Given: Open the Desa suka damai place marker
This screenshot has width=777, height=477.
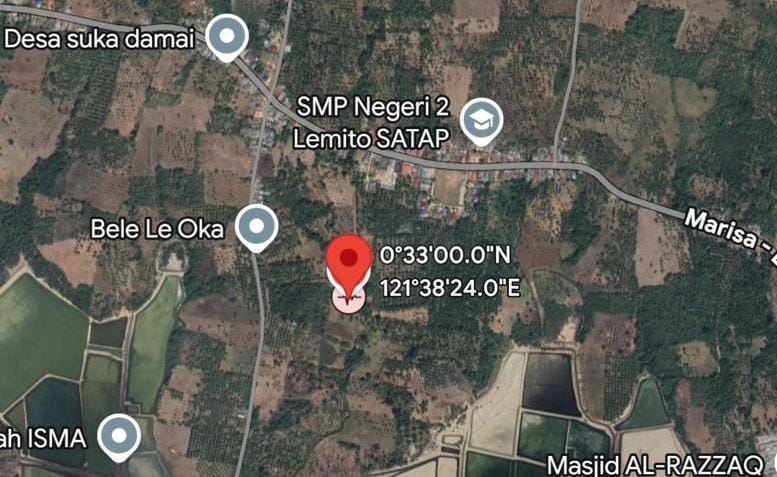Looking at the screenshot, I should (x=227, y=39).
